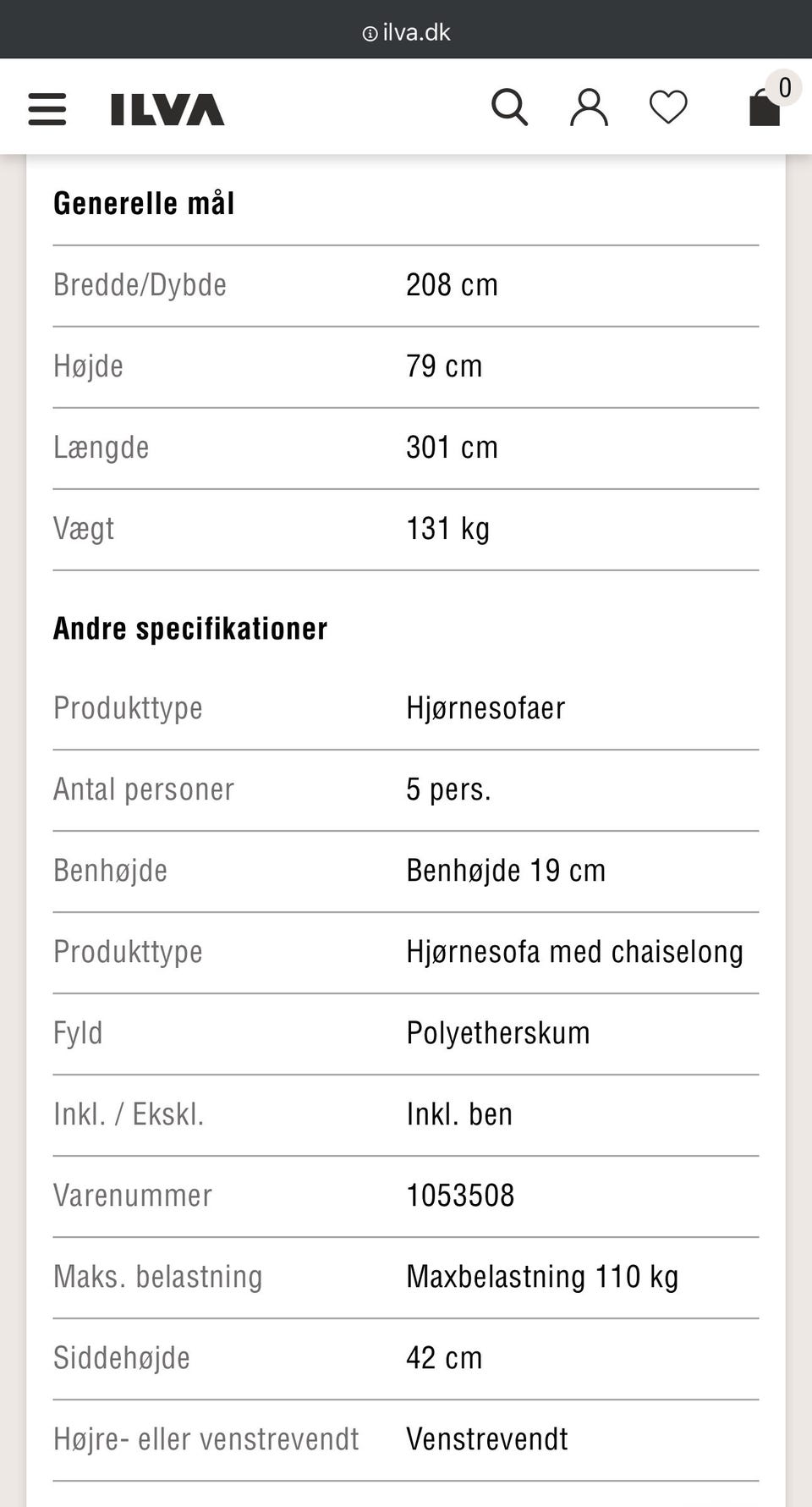812x1507 pixels.
Task: Tap the Benhøjde 19 cm entry
Action: (506, 870)
